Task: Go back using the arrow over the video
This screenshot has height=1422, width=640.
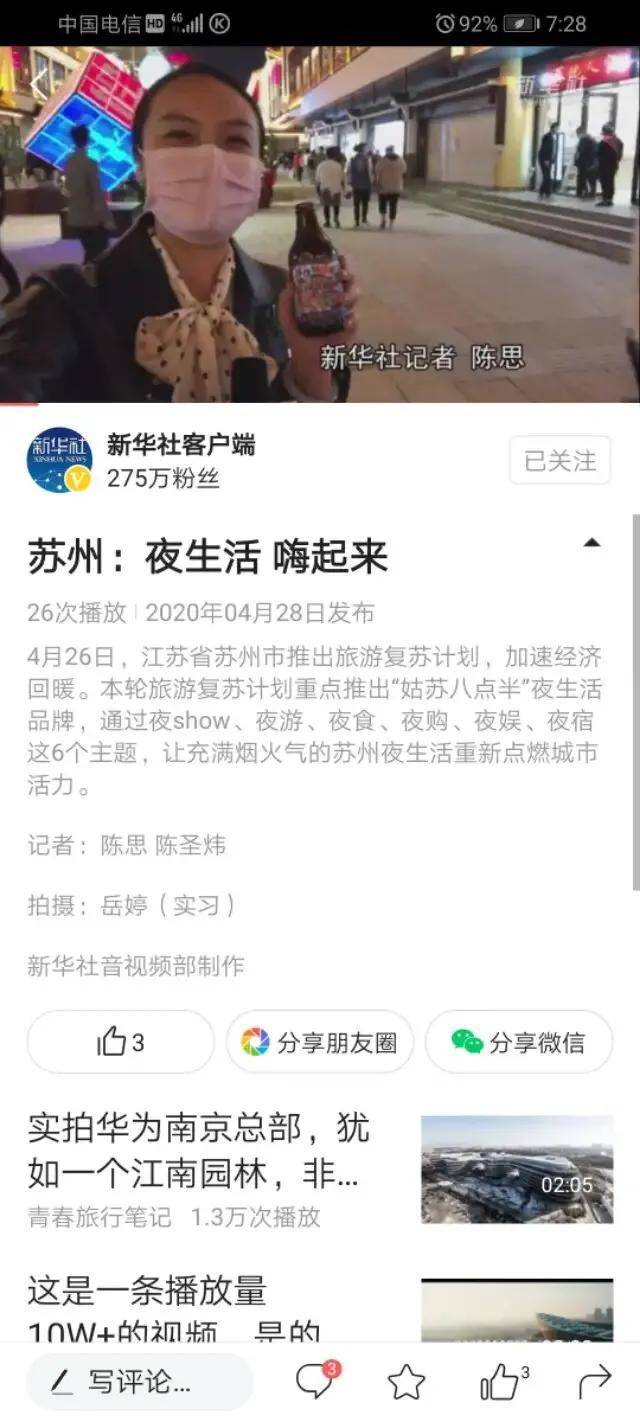Action: (38, 86)
